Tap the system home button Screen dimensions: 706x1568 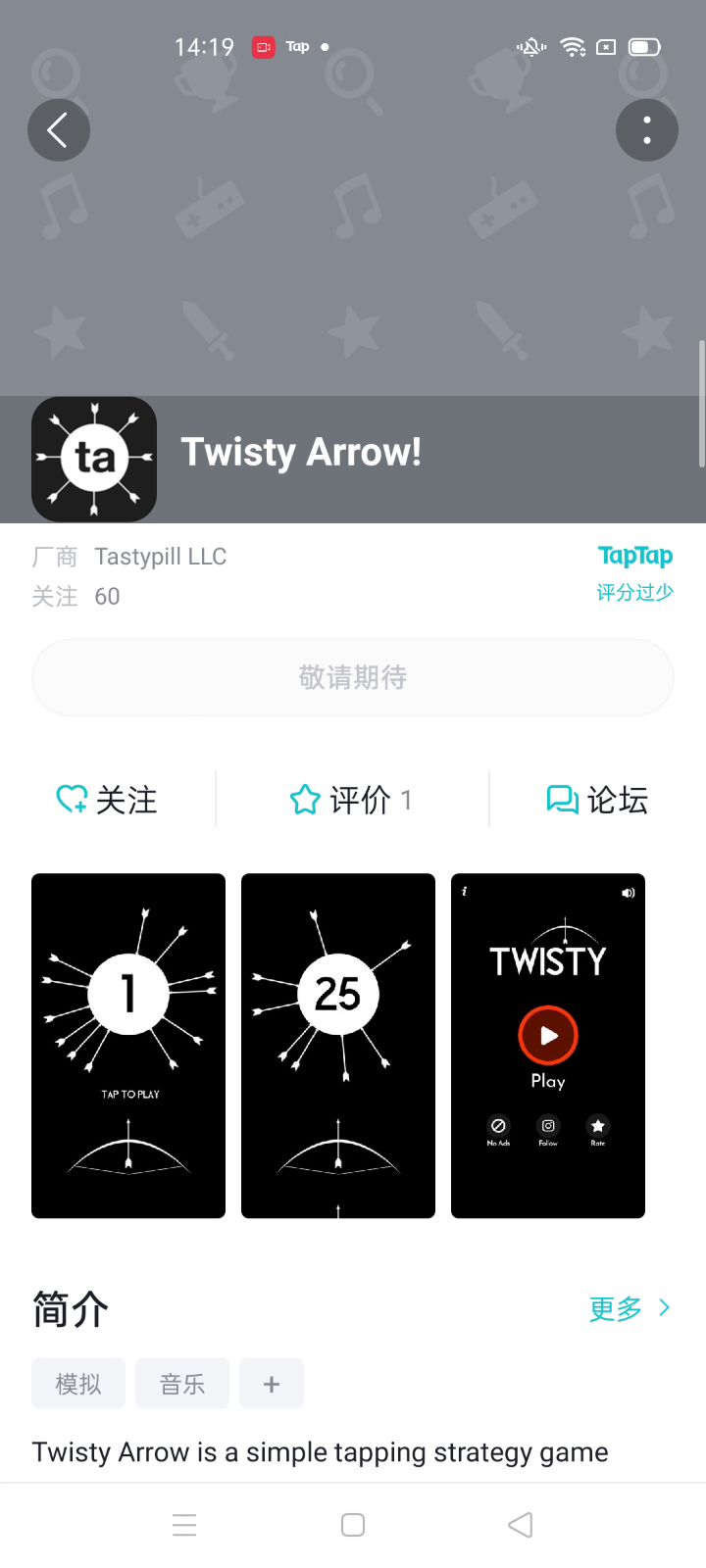[353, 1525]
